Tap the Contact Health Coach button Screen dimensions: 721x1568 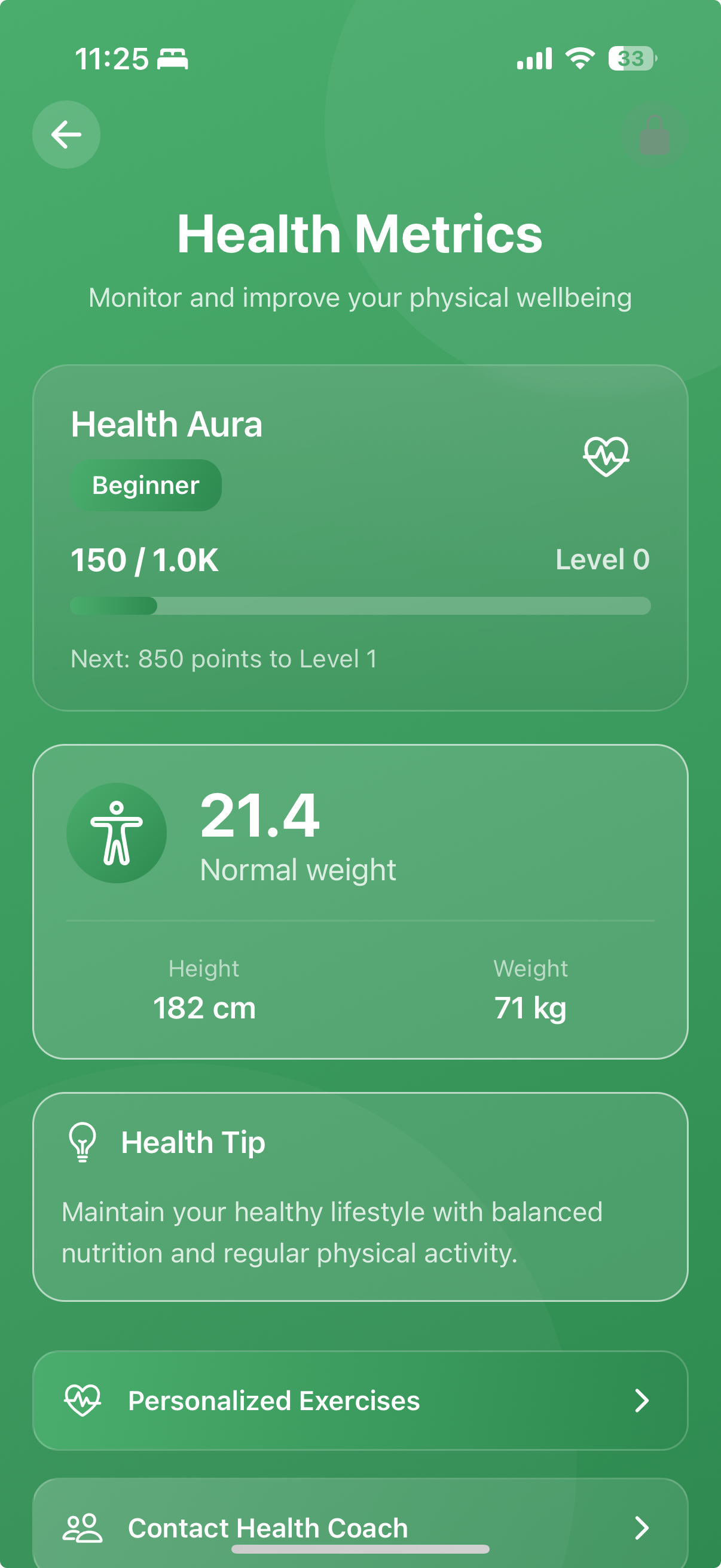(x=360, y=1527)
